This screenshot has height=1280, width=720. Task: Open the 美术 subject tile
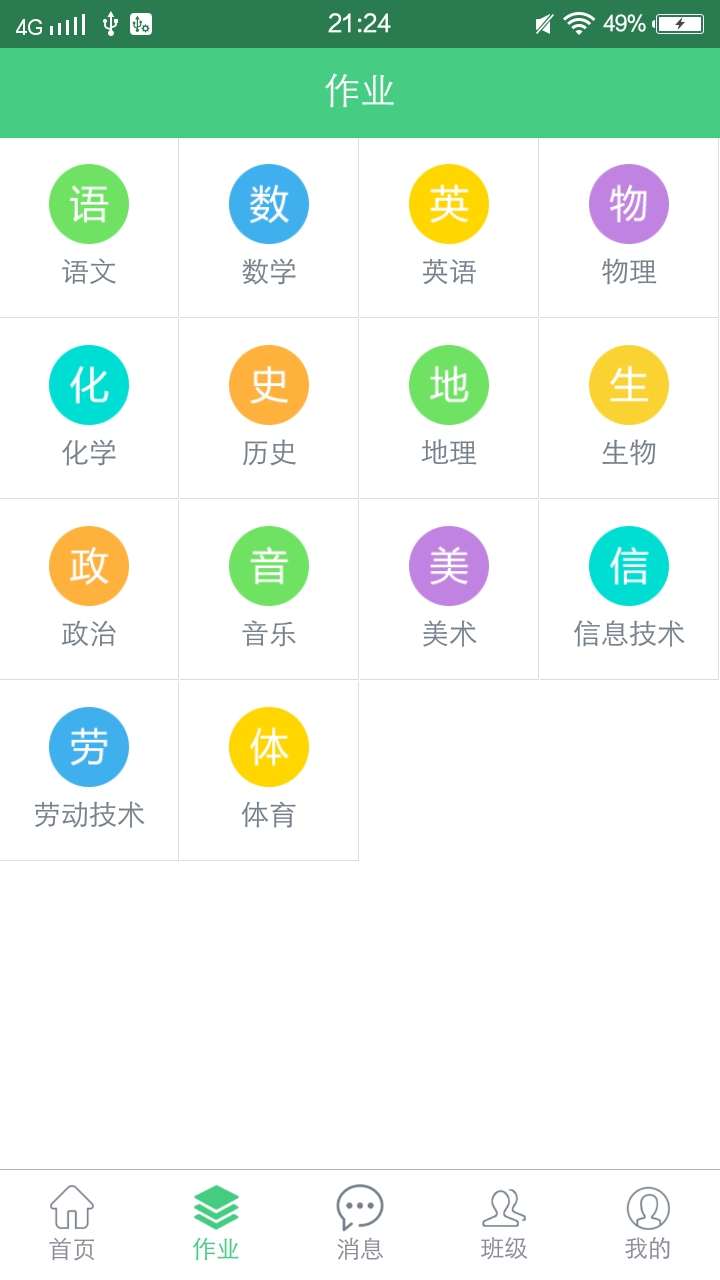pyautogui.click(x=449, y=589)
